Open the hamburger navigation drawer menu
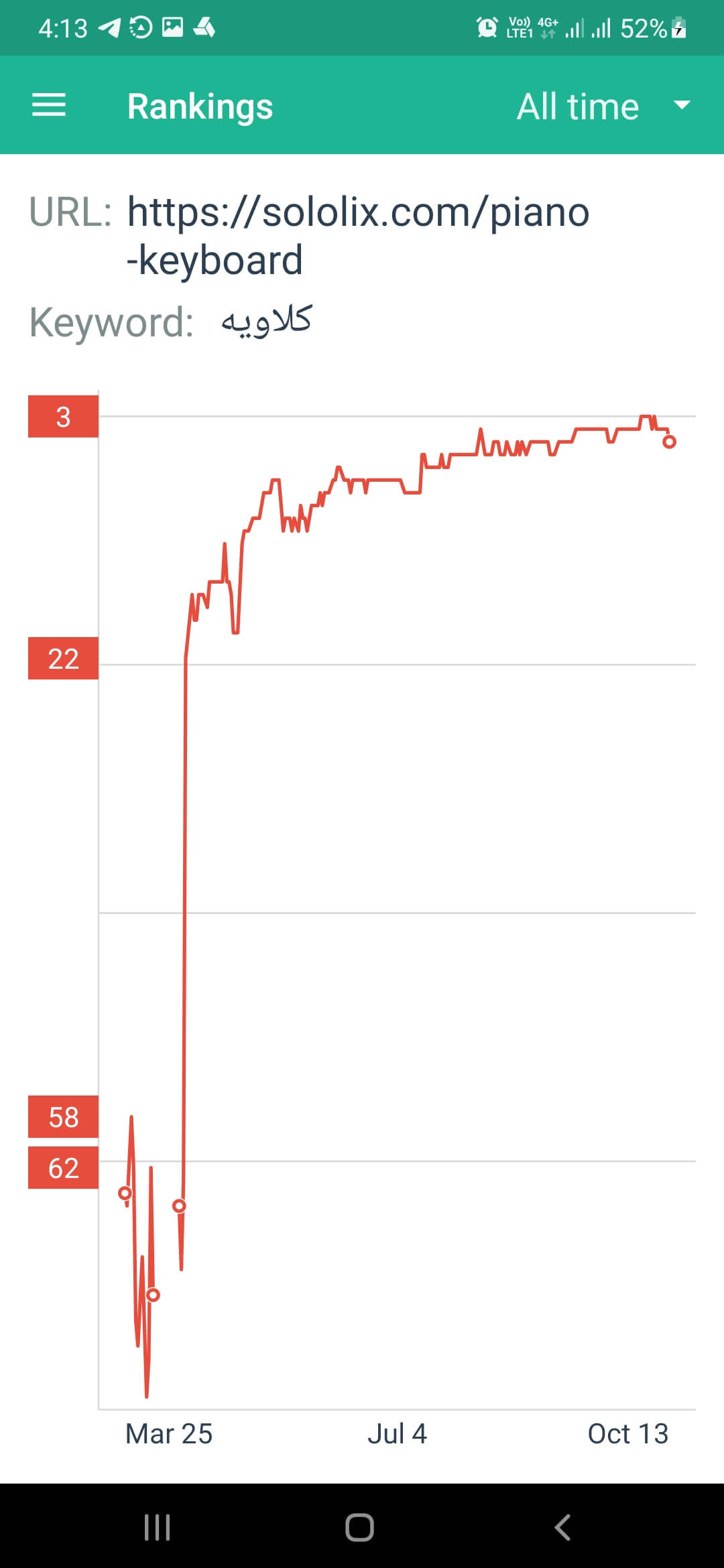 coord(49,105)
